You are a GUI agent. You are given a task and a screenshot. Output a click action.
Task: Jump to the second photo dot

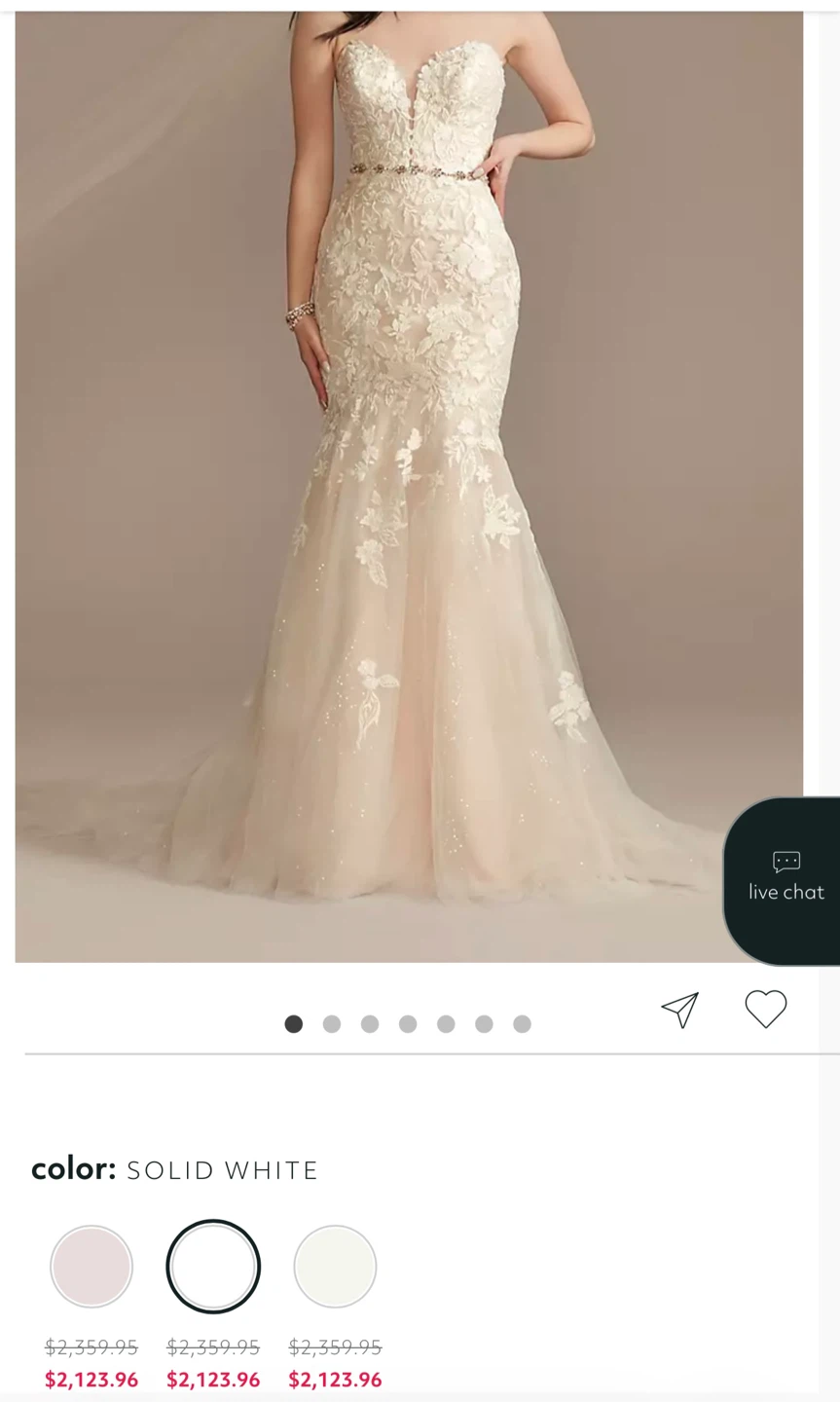332,1024
